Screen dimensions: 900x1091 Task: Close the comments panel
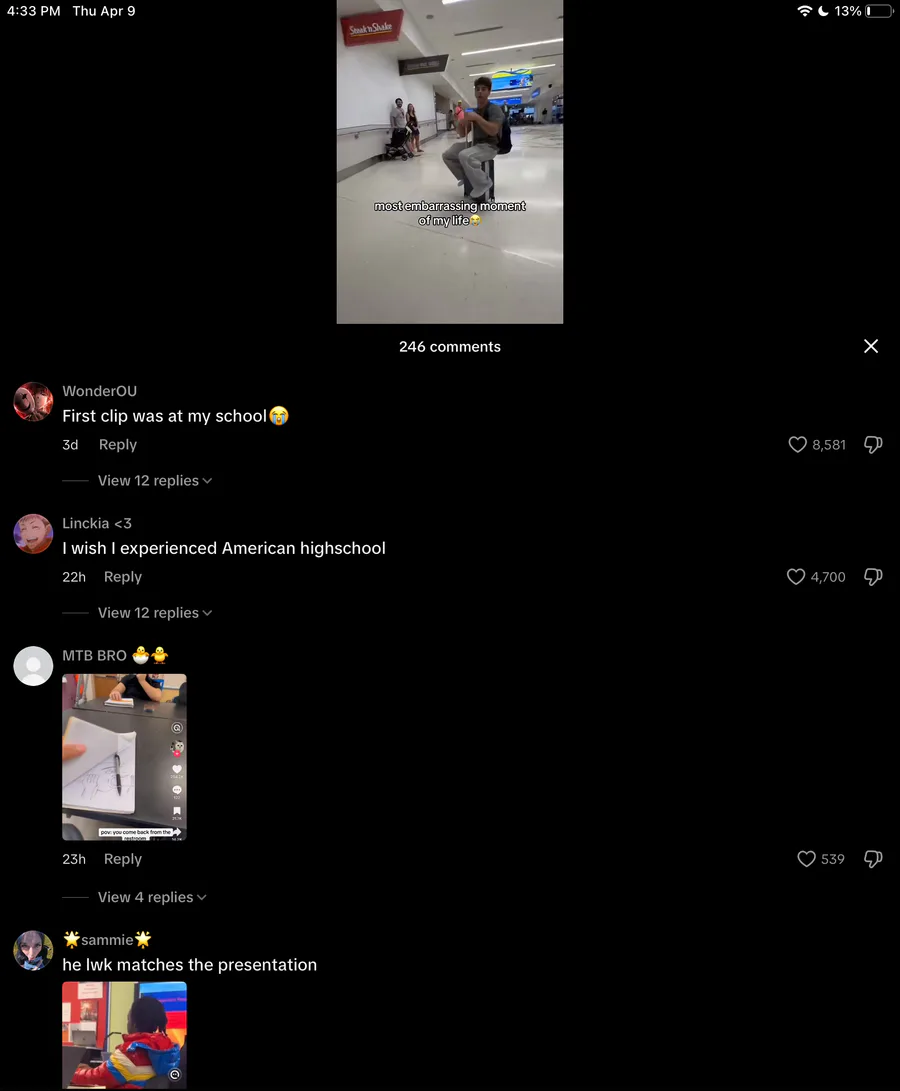pos(871,346)
